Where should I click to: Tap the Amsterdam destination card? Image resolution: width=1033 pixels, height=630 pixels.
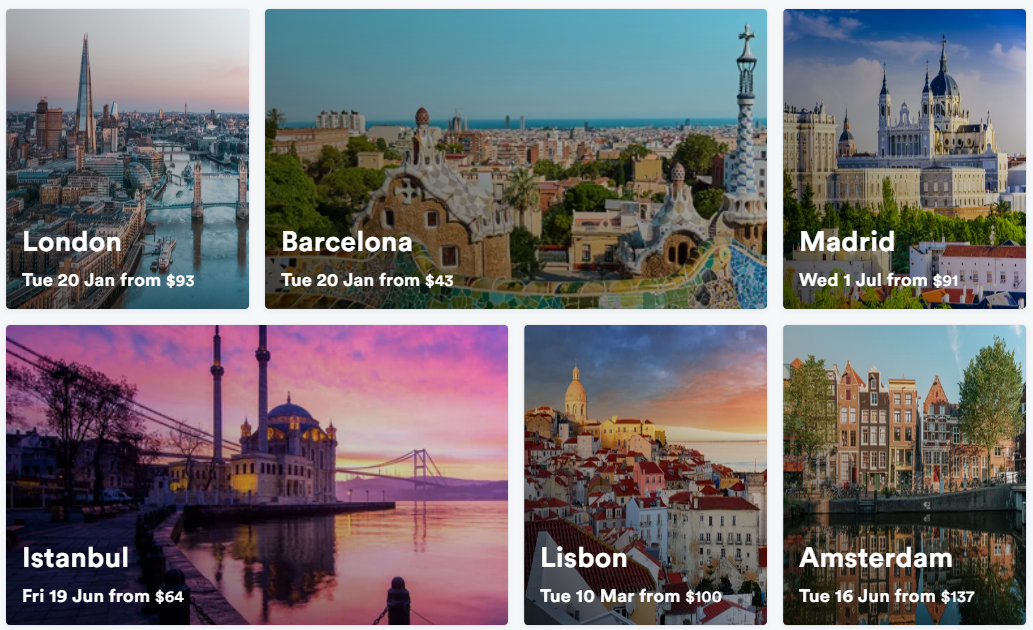904,475
